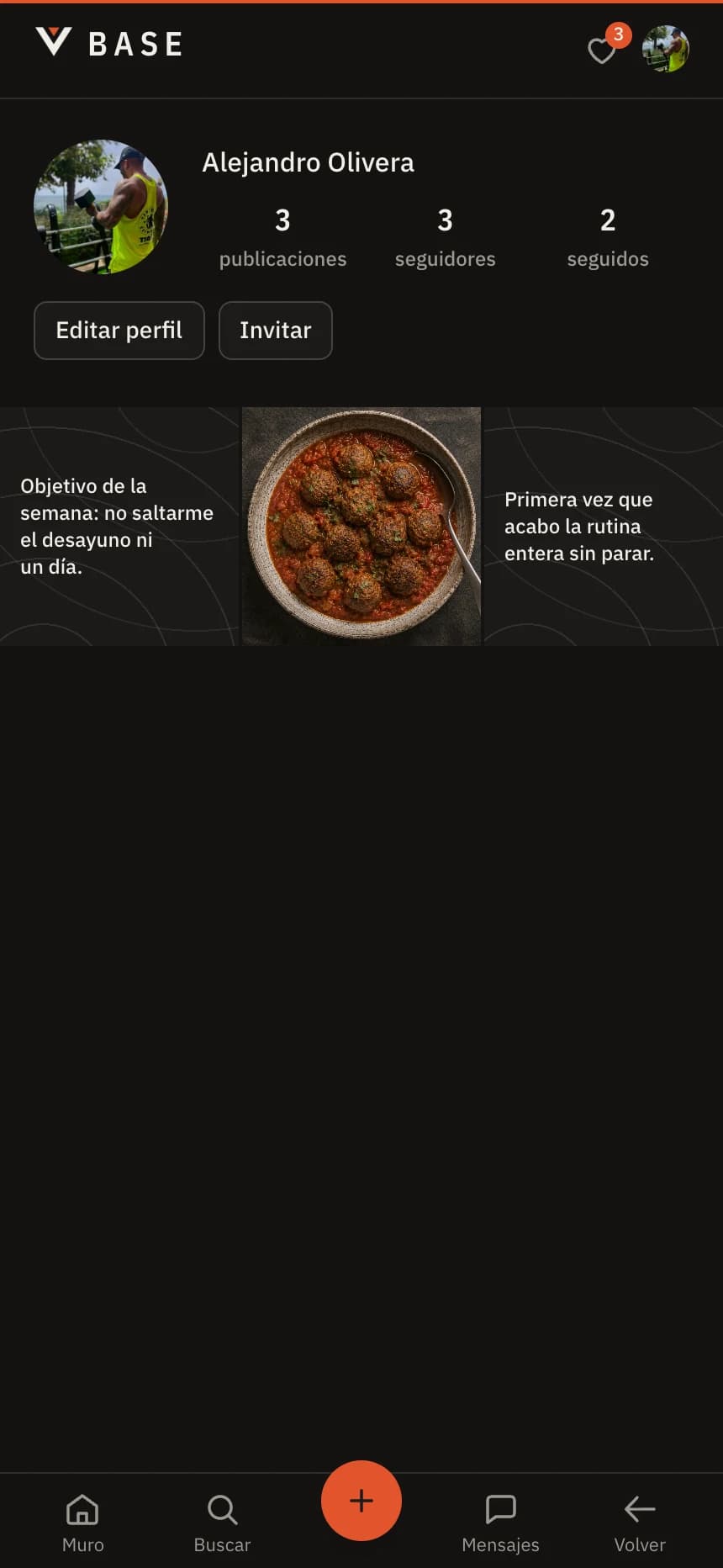Open Editar perfil
Image resolution: width=723 pixels, height=1568 pixels.
point(119,331)
